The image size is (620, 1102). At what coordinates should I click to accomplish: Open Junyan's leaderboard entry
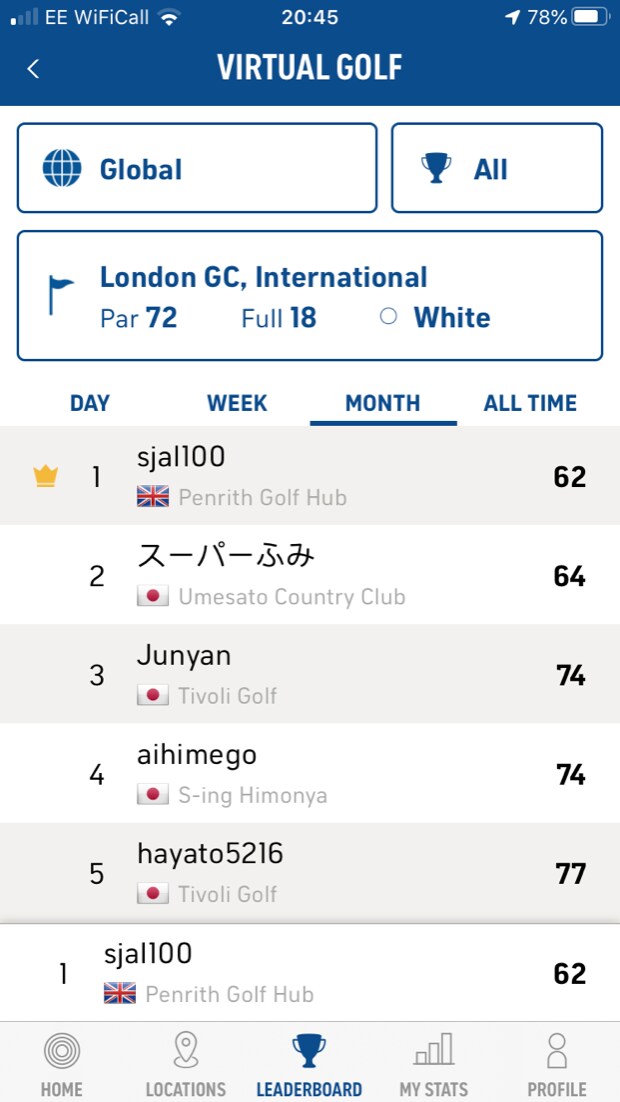[x=309, y=674]
